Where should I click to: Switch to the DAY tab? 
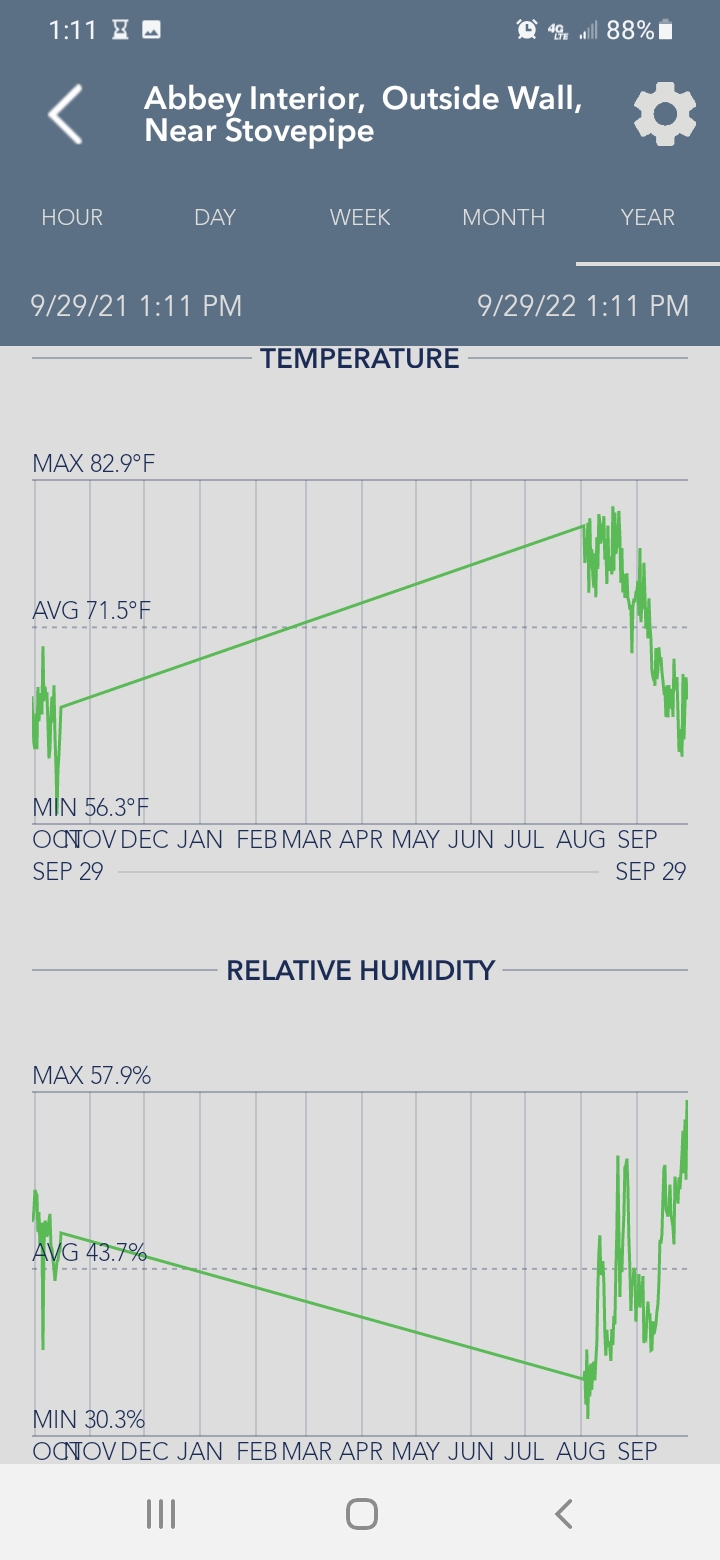[215, 218]
